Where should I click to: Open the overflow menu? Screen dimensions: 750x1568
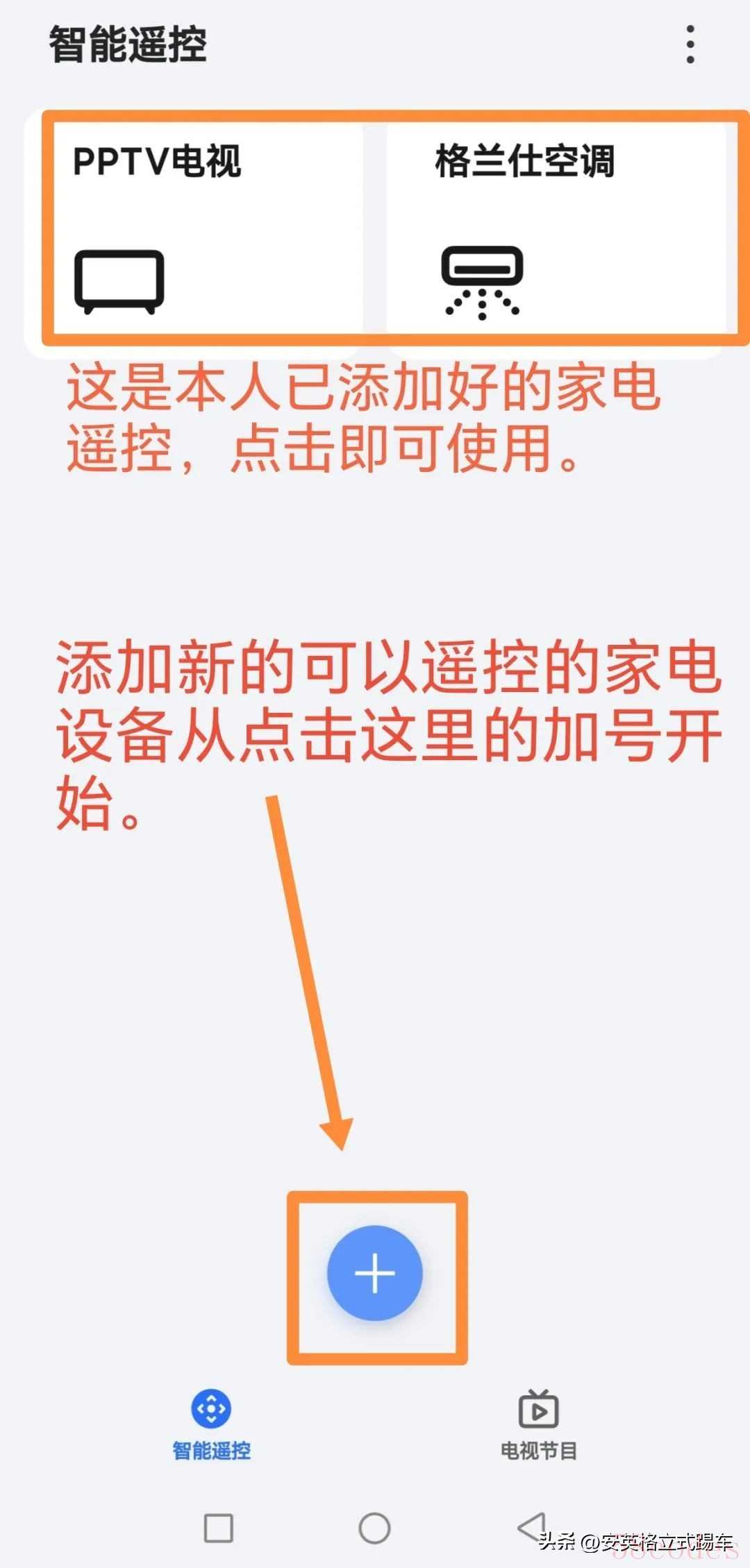click(690, 45)
